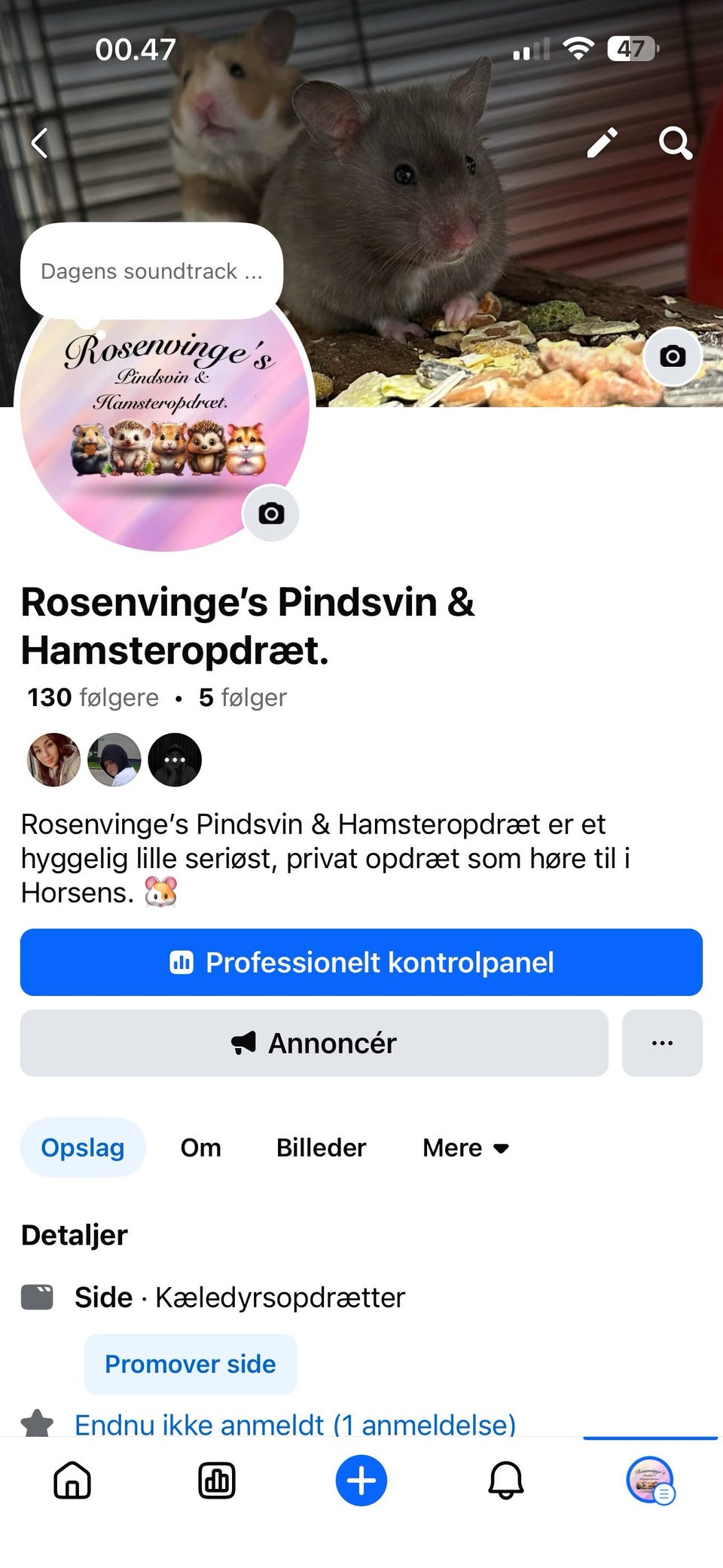Change the cover photo via camera icon

point(673,356)
